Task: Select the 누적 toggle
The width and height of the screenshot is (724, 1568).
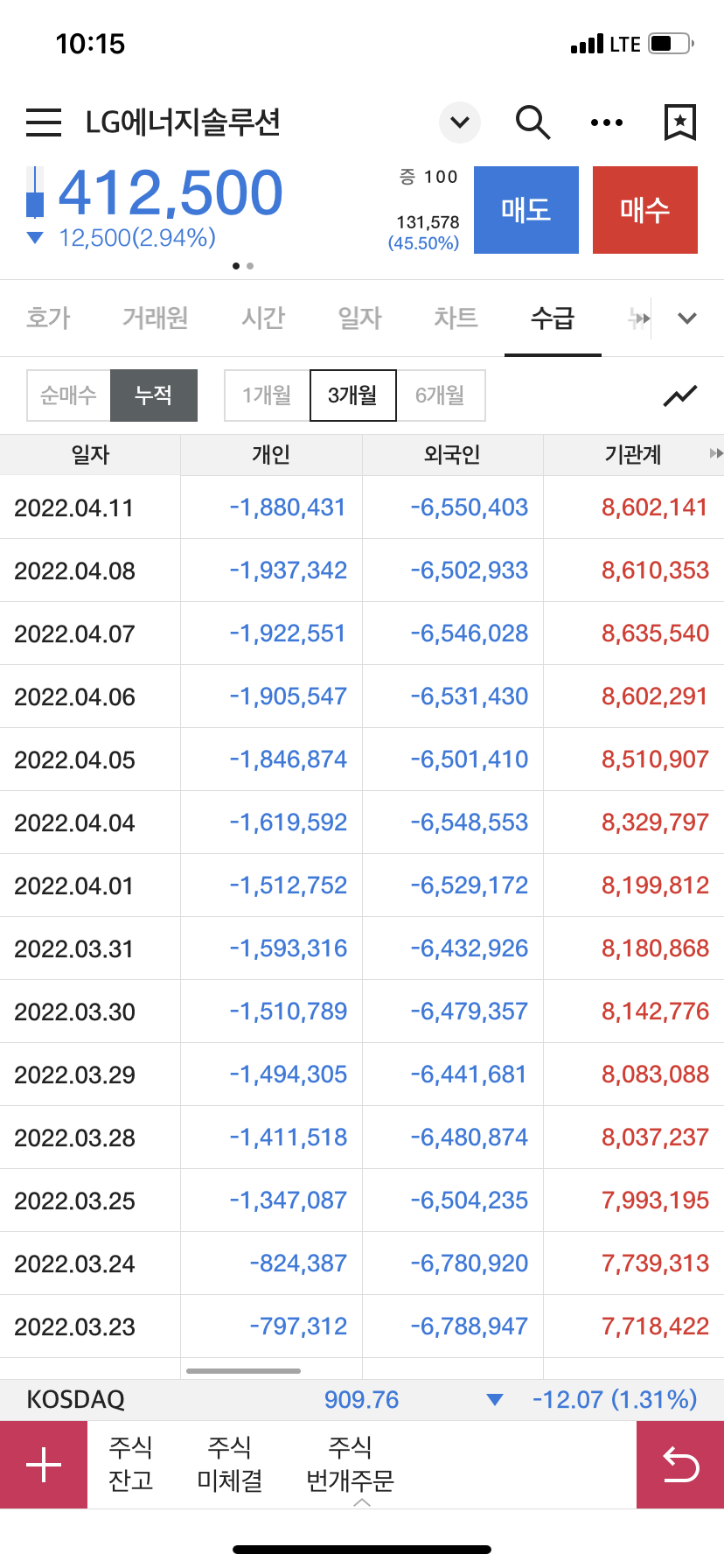Action: (153, 395)
